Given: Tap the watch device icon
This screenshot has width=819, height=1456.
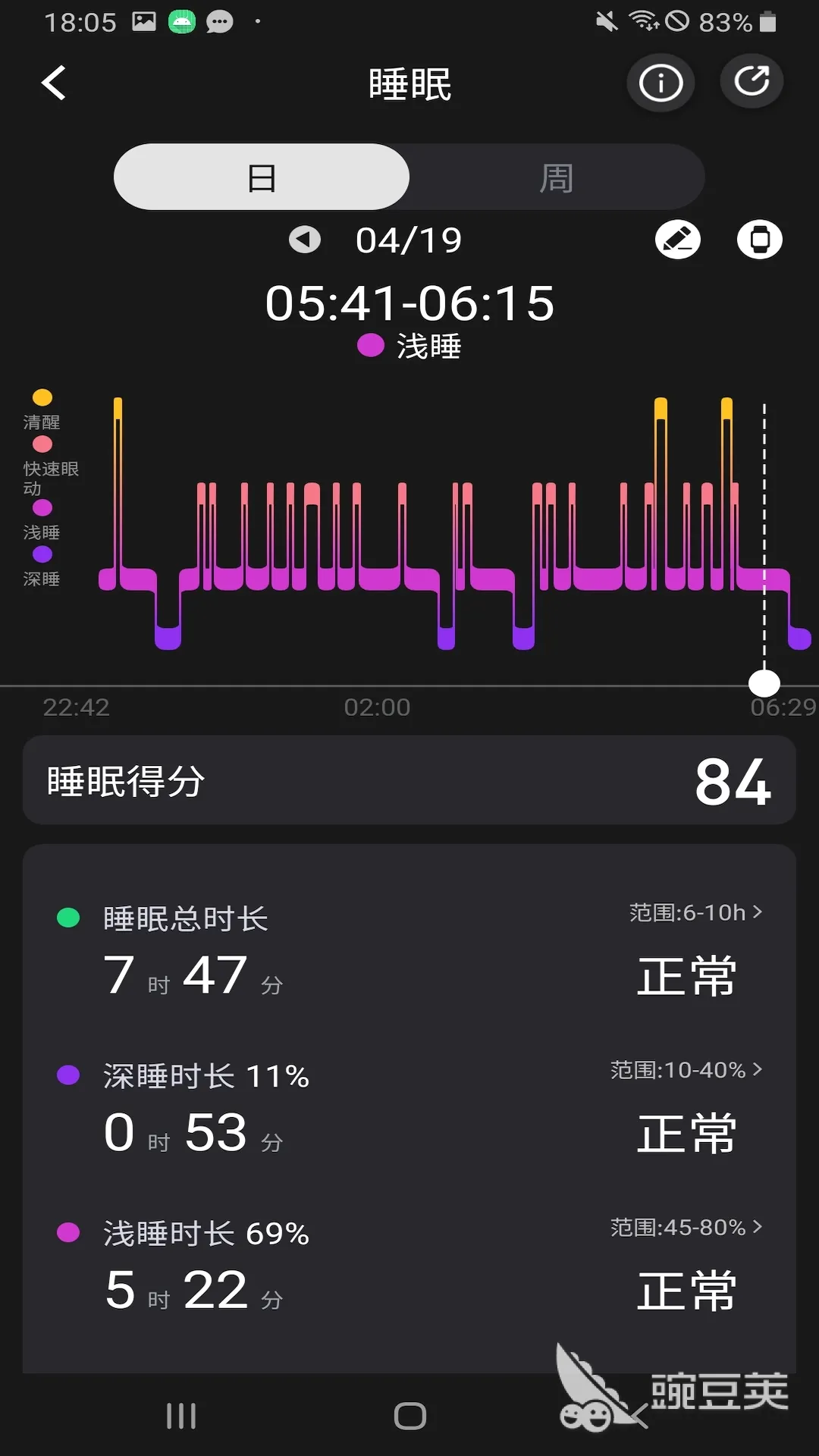Looking at the screenshot, I should click(760, 240).
